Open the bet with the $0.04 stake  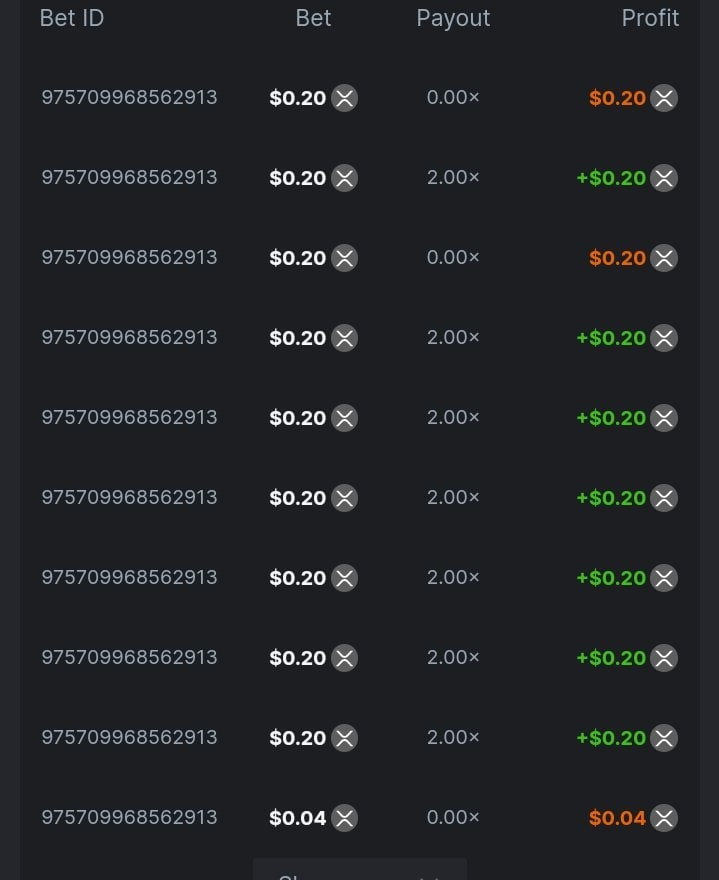pyautogui.click(x=129, y=817)
